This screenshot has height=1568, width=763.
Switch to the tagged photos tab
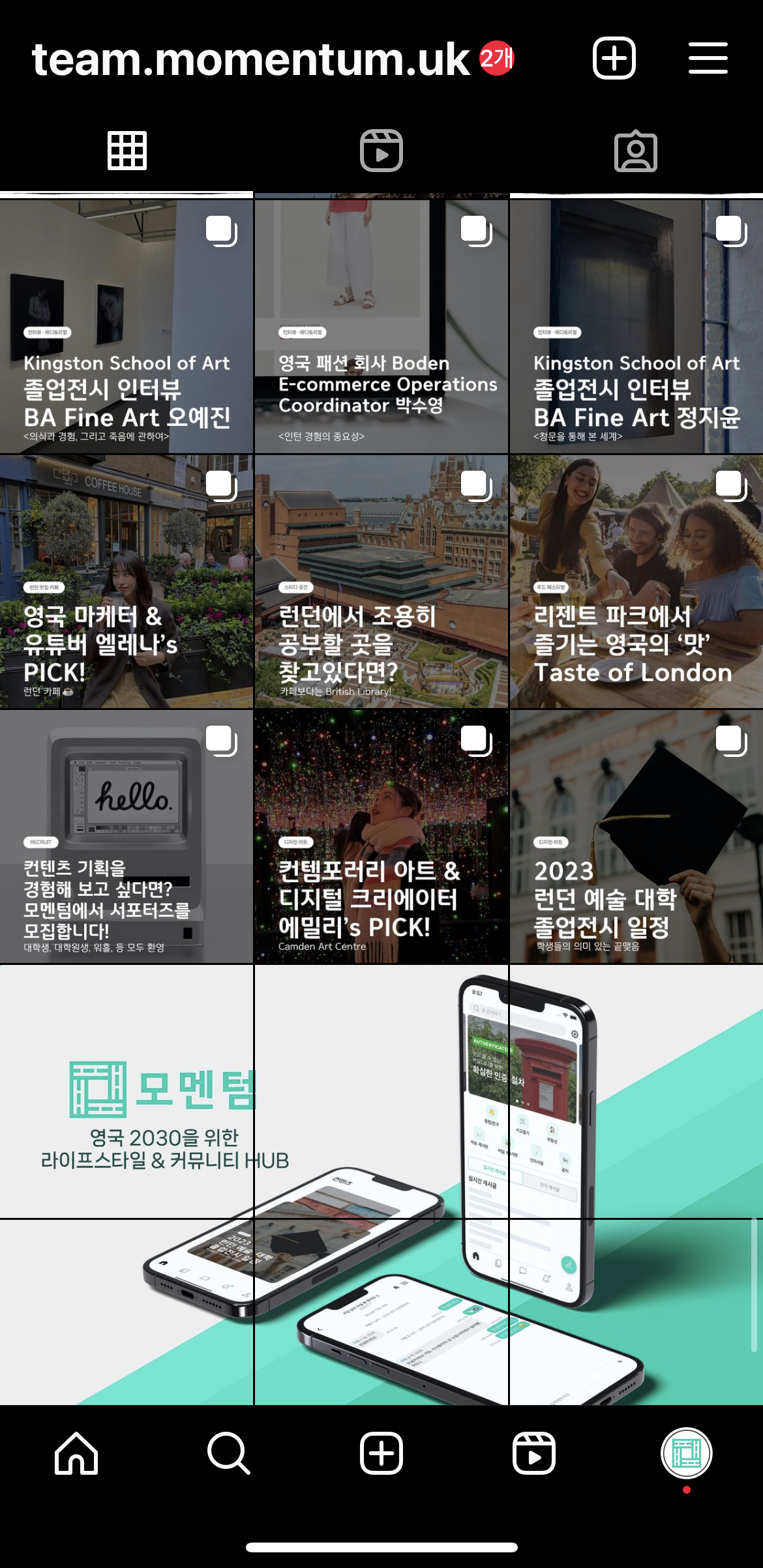(x=635, y=151)
